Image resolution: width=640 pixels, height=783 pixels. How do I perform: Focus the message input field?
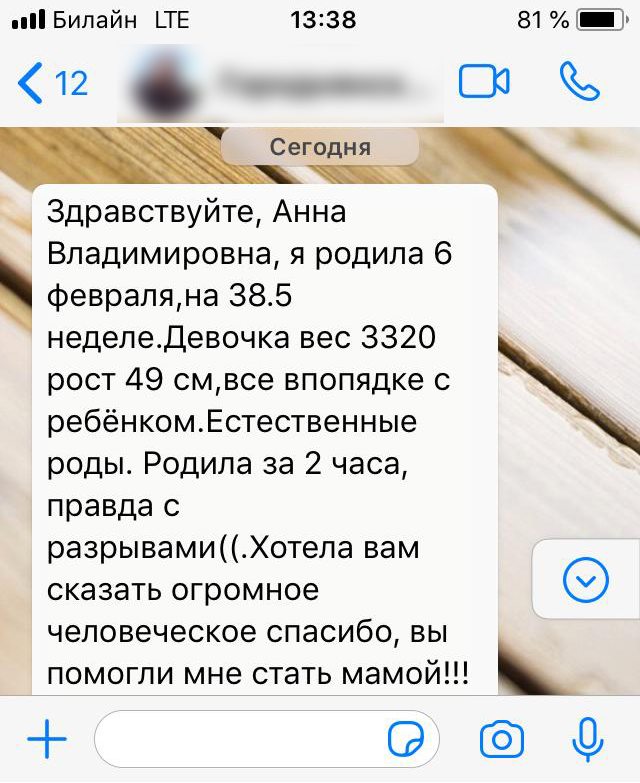pos(240,740)
